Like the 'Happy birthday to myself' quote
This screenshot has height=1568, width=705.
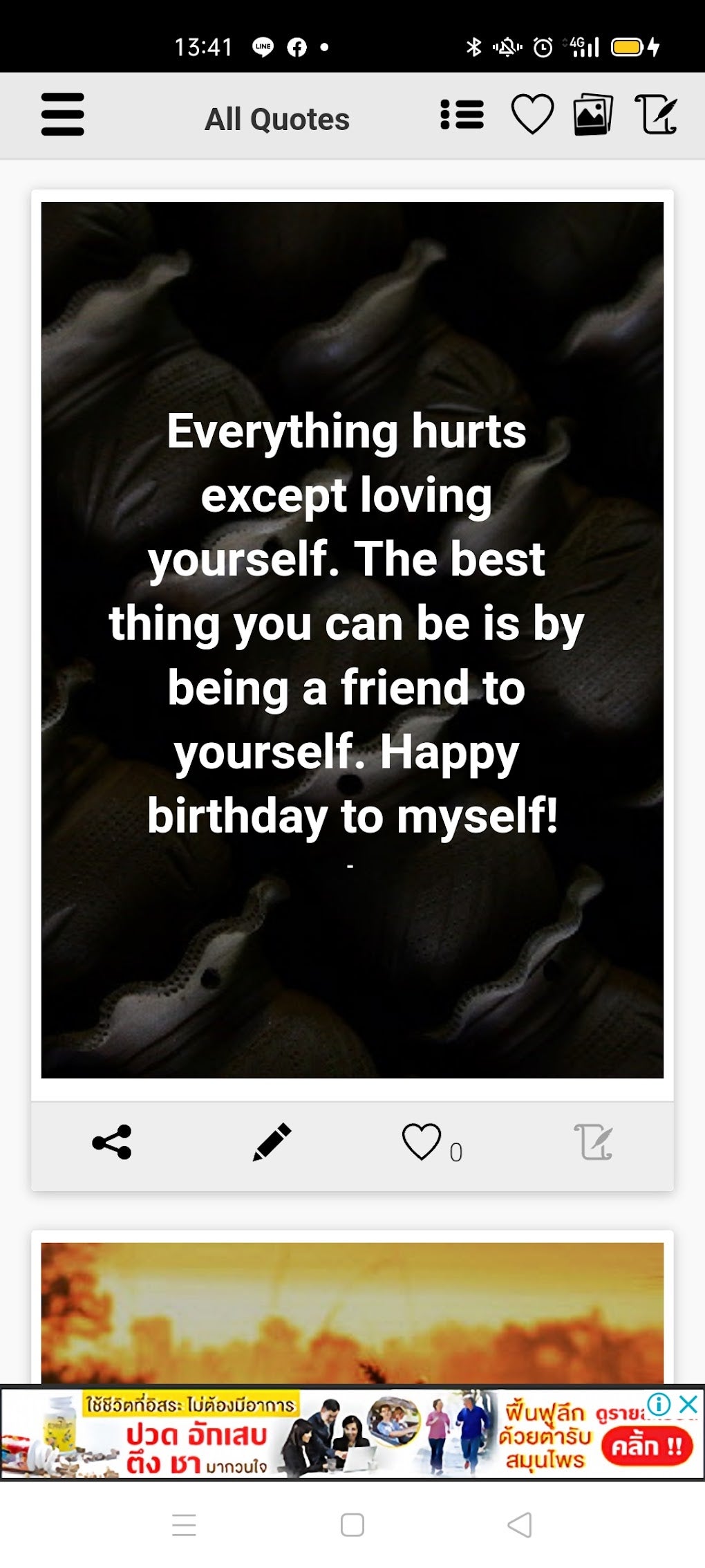[x=422, y=1142]
